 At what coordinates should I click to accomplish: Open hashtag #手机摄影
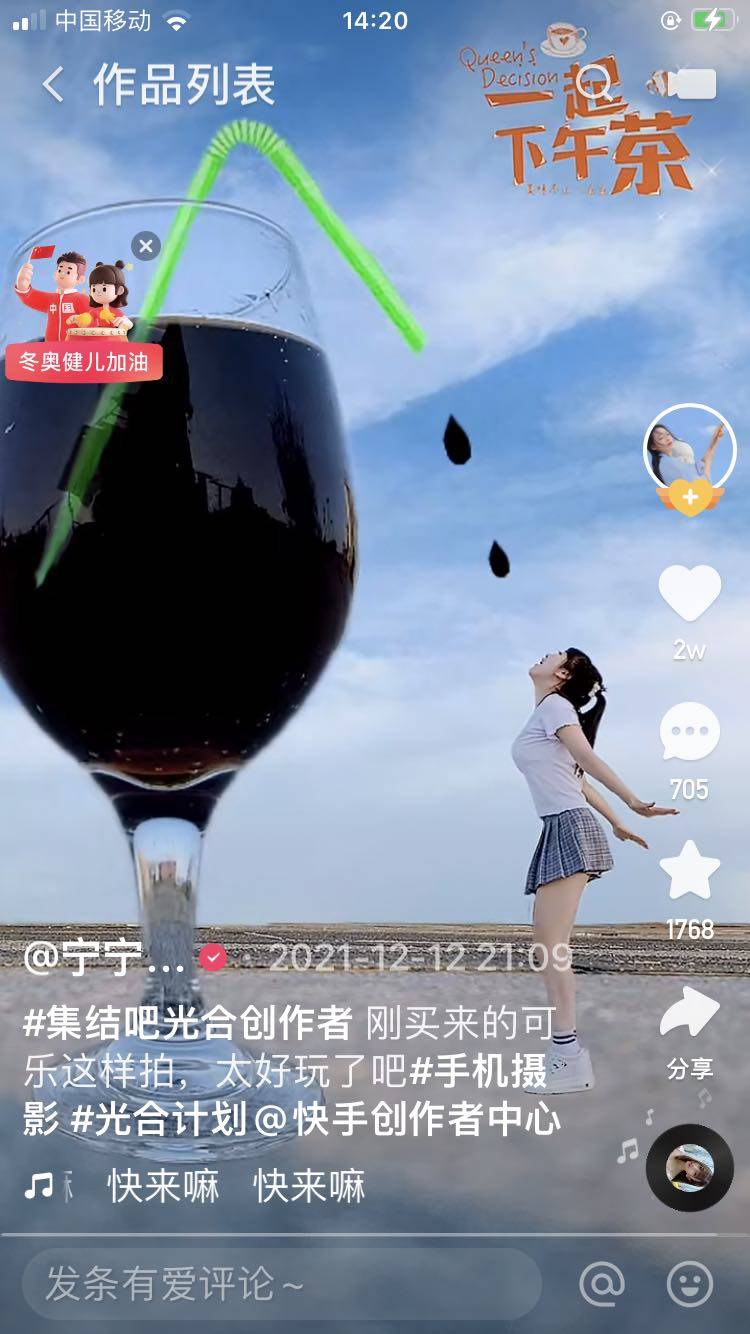click(478, 1072)
